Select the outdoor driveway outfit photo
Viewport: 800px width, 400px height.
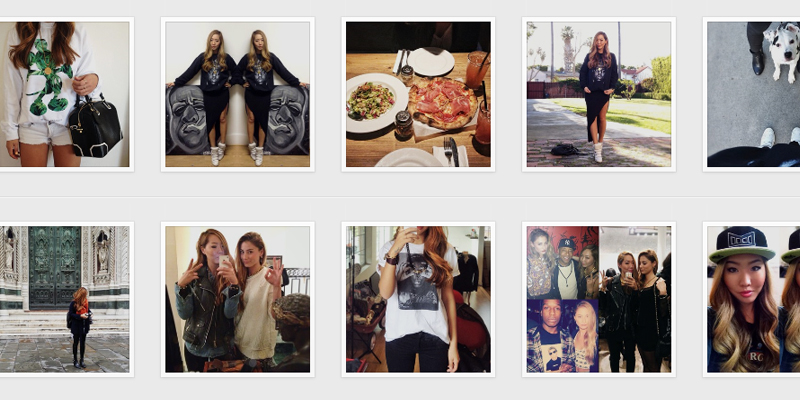[x=598, y=94]
